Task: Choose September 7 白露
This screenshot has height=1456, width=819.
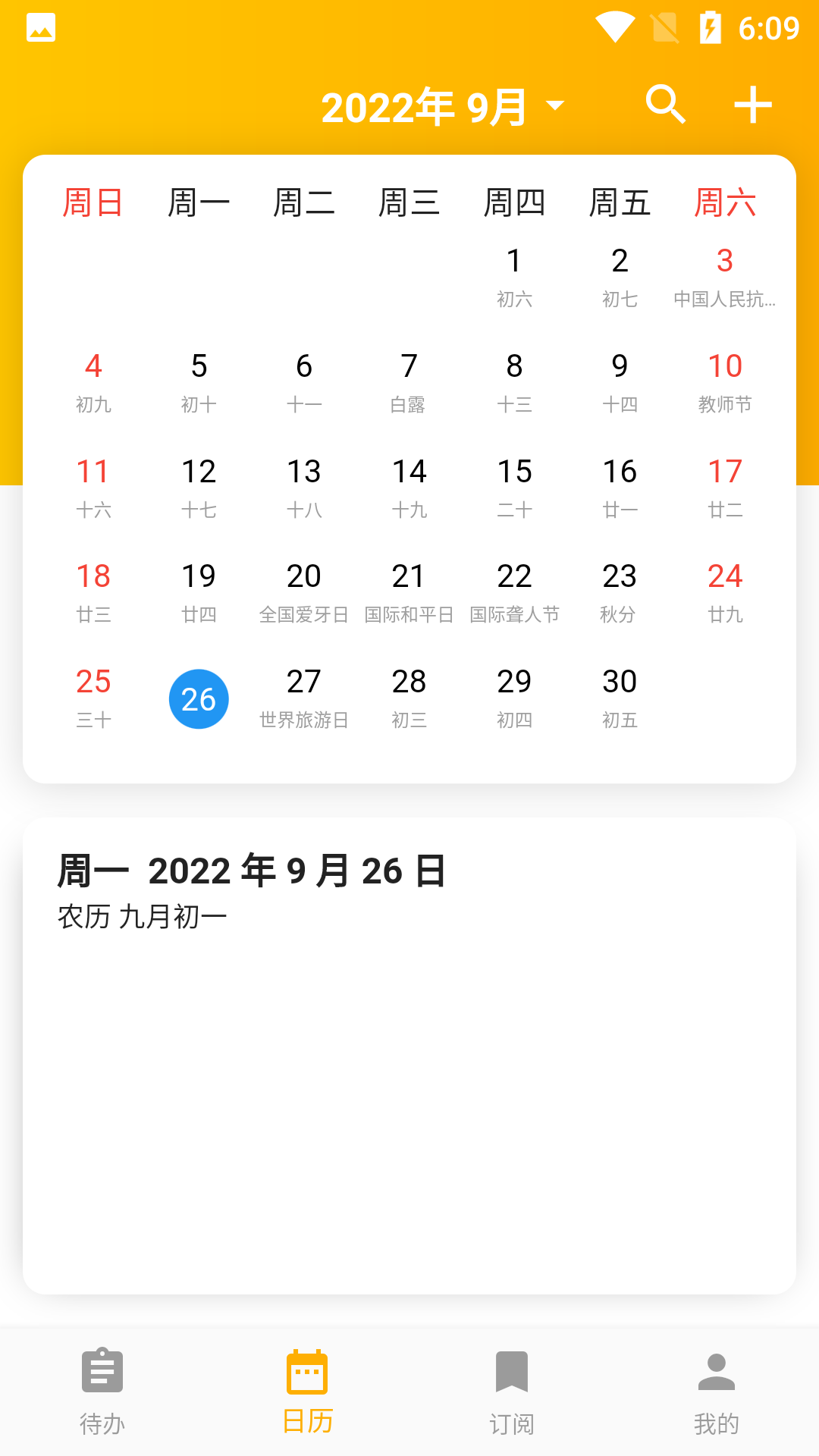Action: click(x=409, y=383)
